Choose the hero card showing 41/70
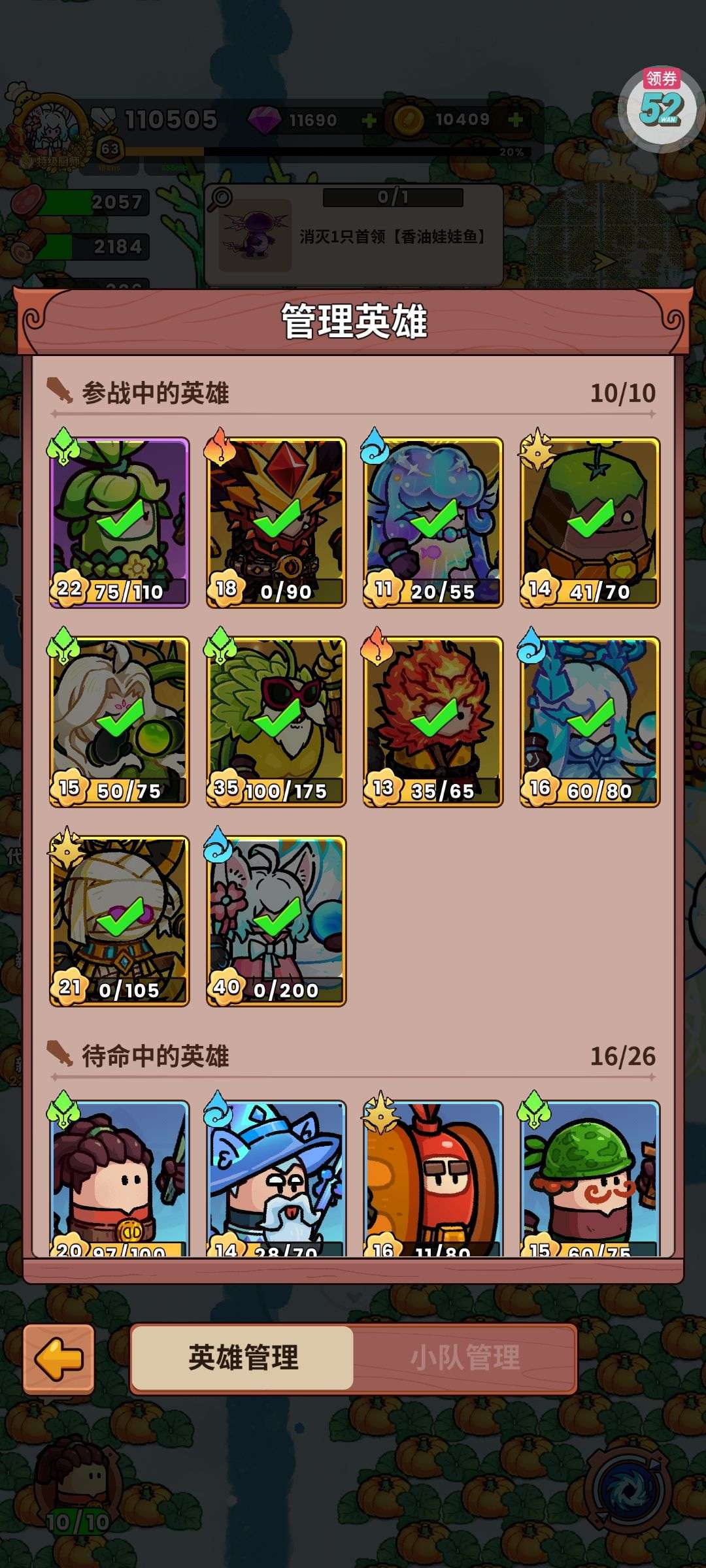Screen dimensions: 706x1568 [590, 522]
